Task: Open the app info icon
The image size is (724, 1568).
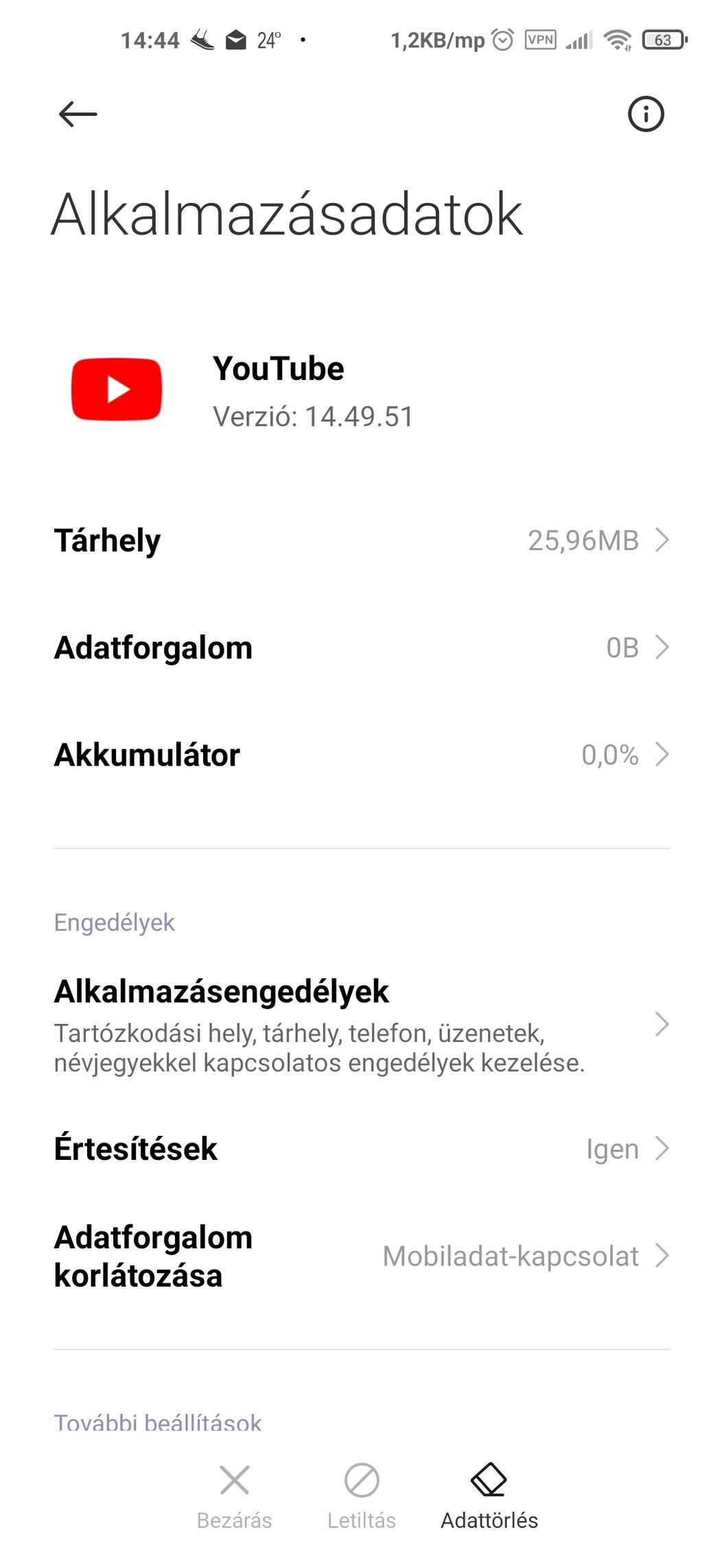Action: [646, 114]
